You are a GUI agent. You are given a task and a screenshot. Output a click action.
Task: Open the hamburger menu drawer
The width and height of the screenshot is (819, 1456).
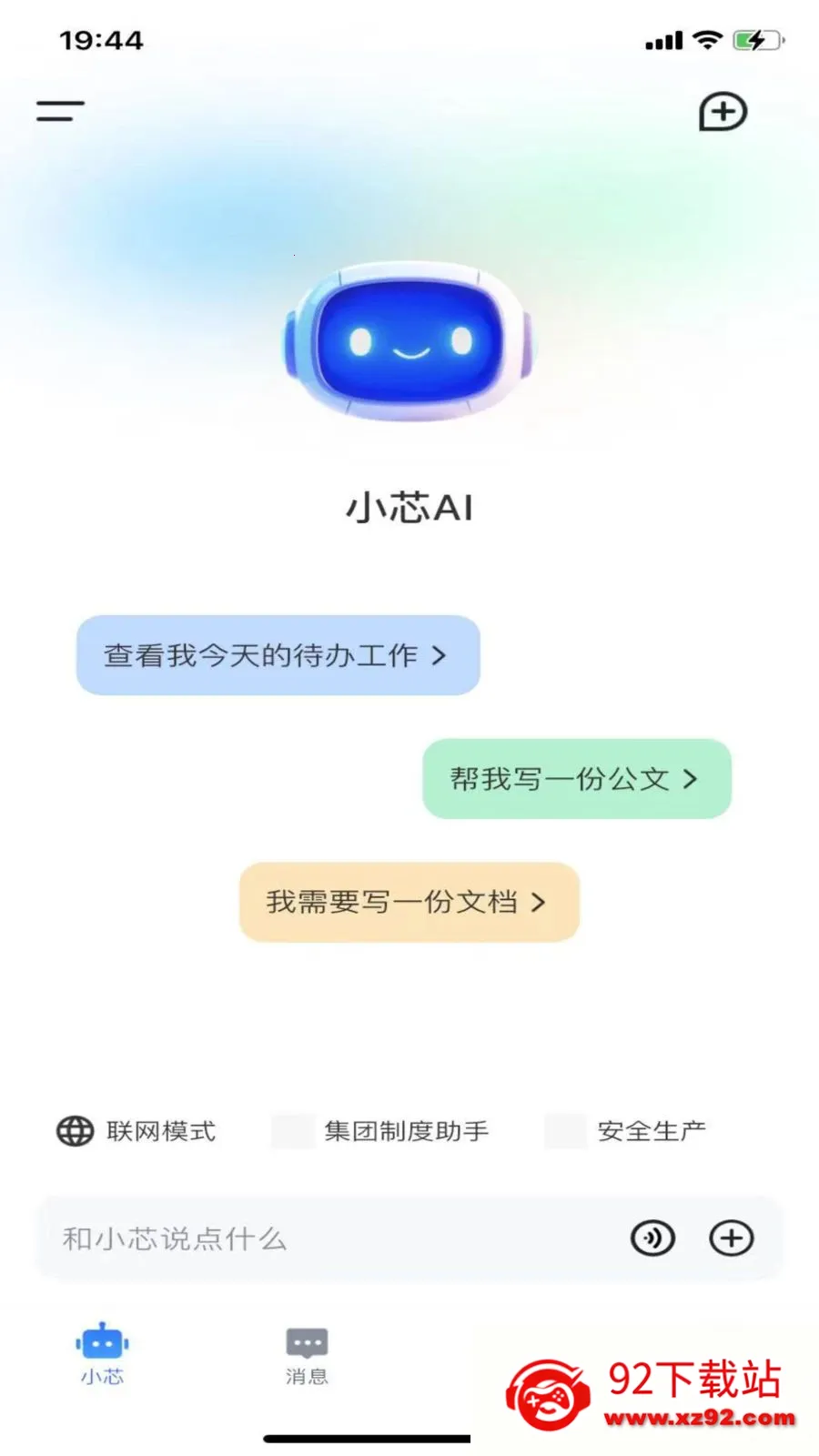coord(60,111)
